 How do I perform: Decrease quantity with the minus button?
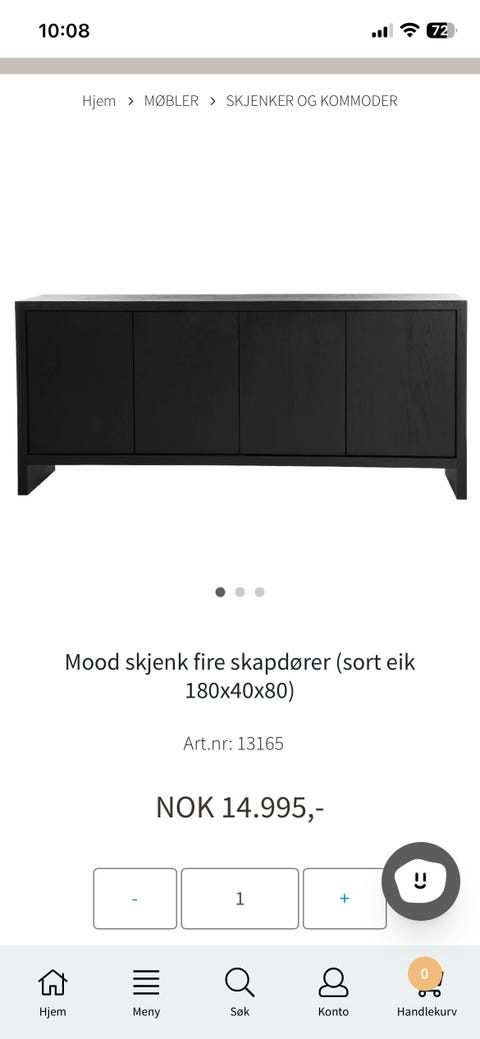(x=135, y=899)
